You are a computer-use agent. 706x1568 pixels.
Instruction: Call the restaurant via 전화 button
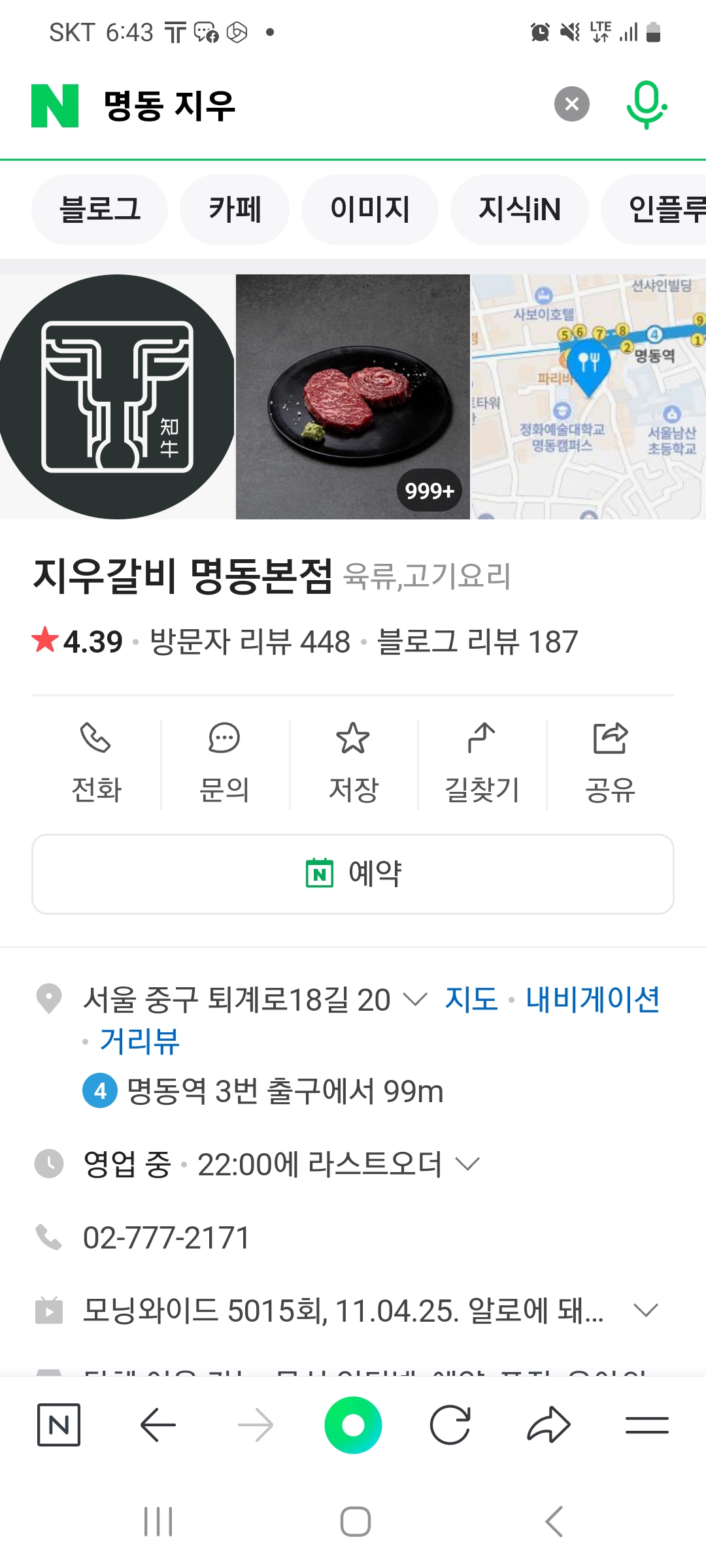[97, 763]
